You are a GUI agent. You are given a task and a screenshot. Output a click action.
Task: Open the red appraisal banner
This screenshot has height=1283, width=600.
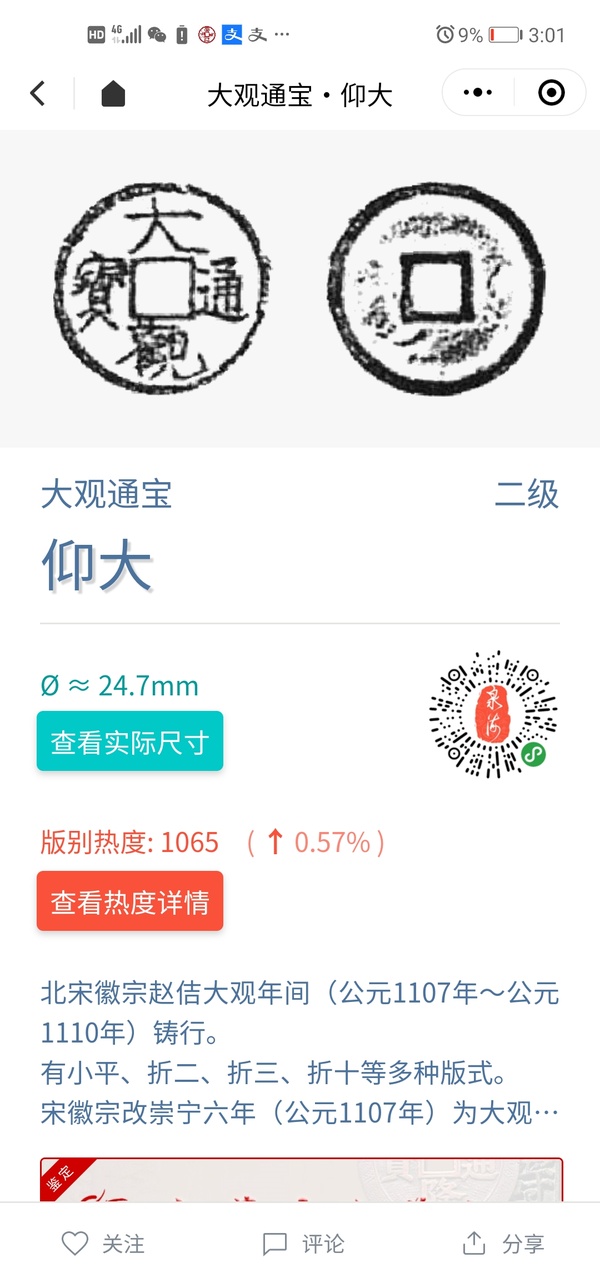(300, 1180)
